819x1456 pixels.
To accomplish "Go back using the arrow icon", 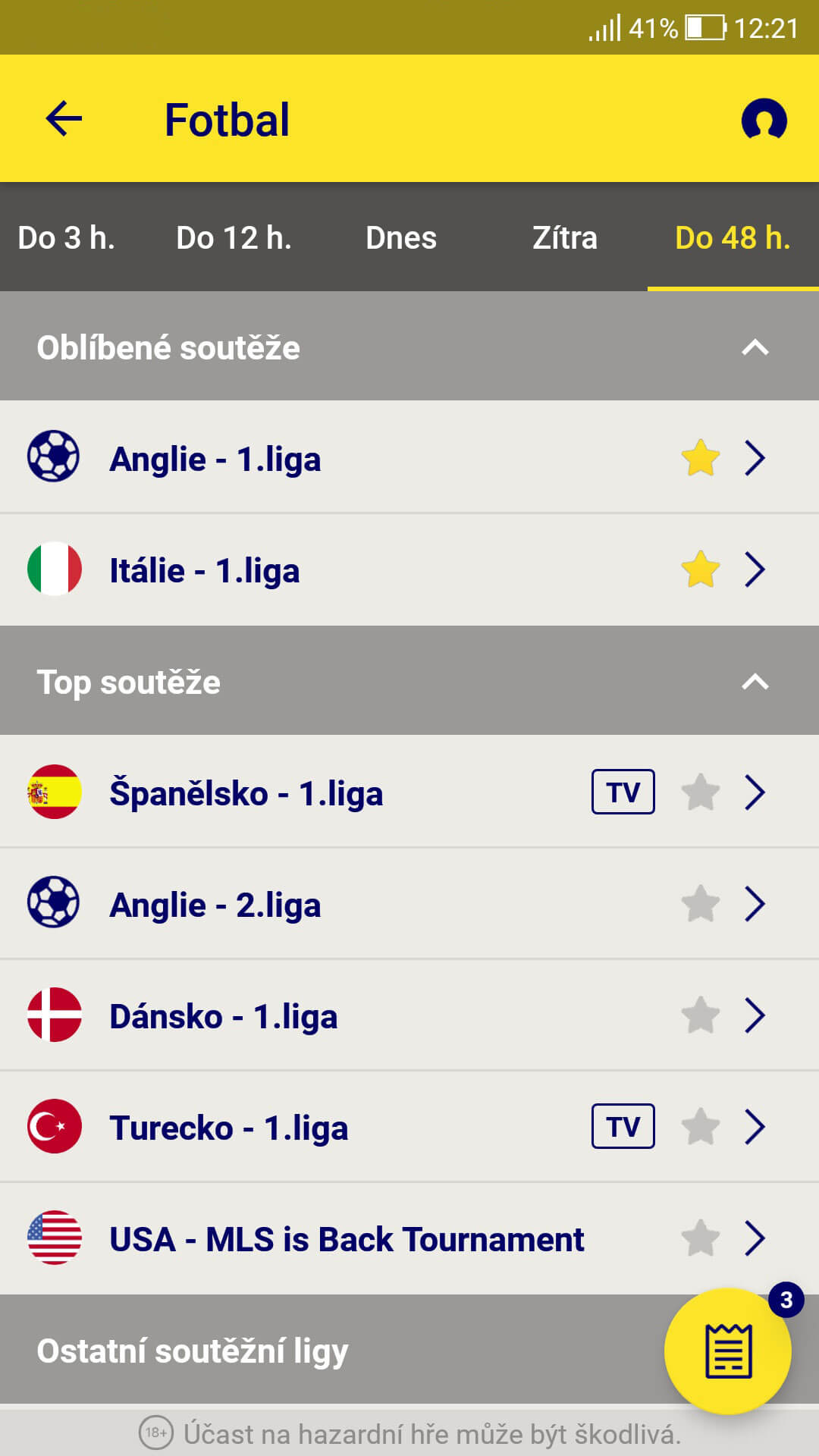I will tap(64, 119).
